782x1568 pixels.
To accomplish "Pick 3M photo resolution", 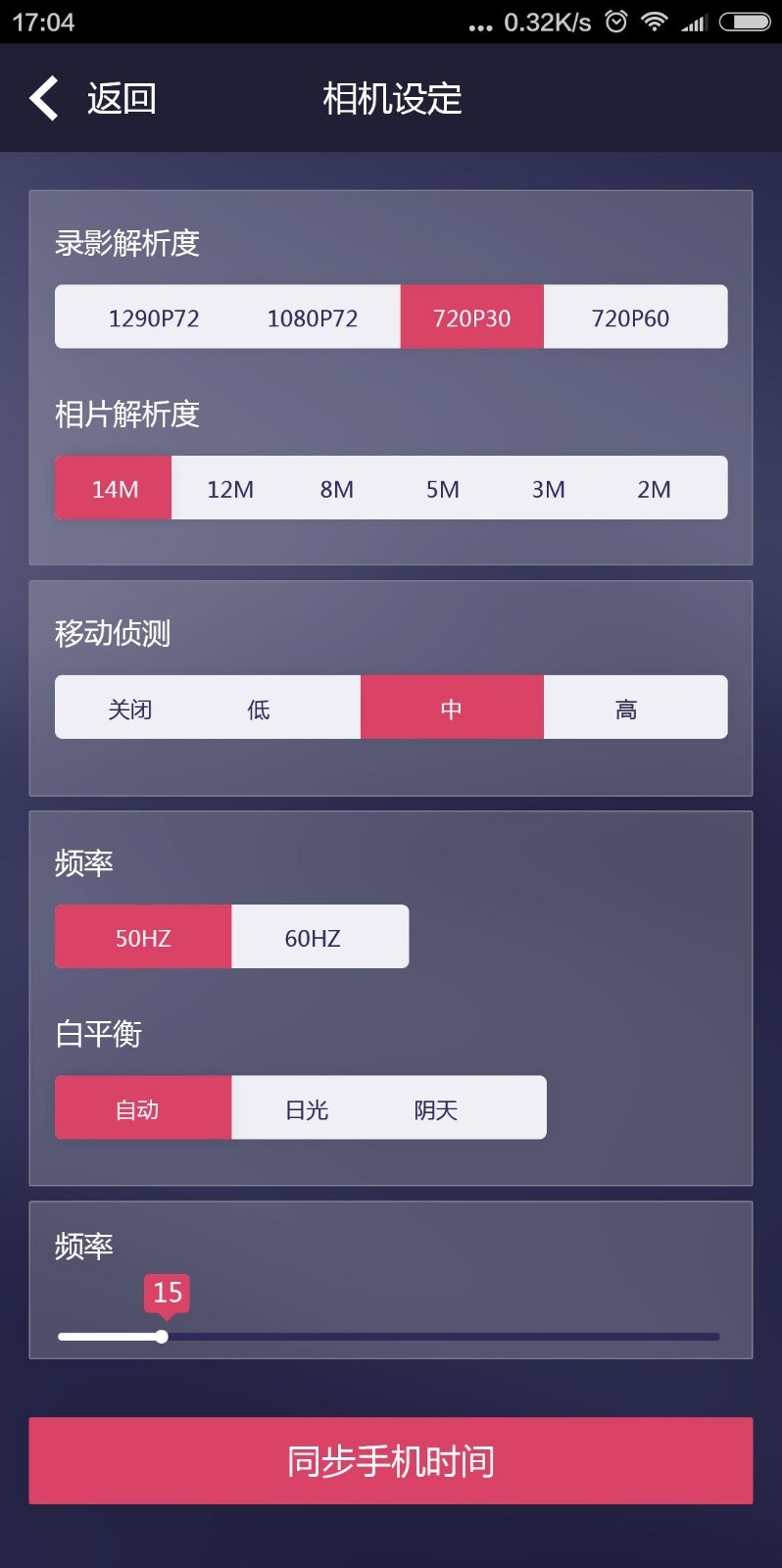I will click(548, 488).
